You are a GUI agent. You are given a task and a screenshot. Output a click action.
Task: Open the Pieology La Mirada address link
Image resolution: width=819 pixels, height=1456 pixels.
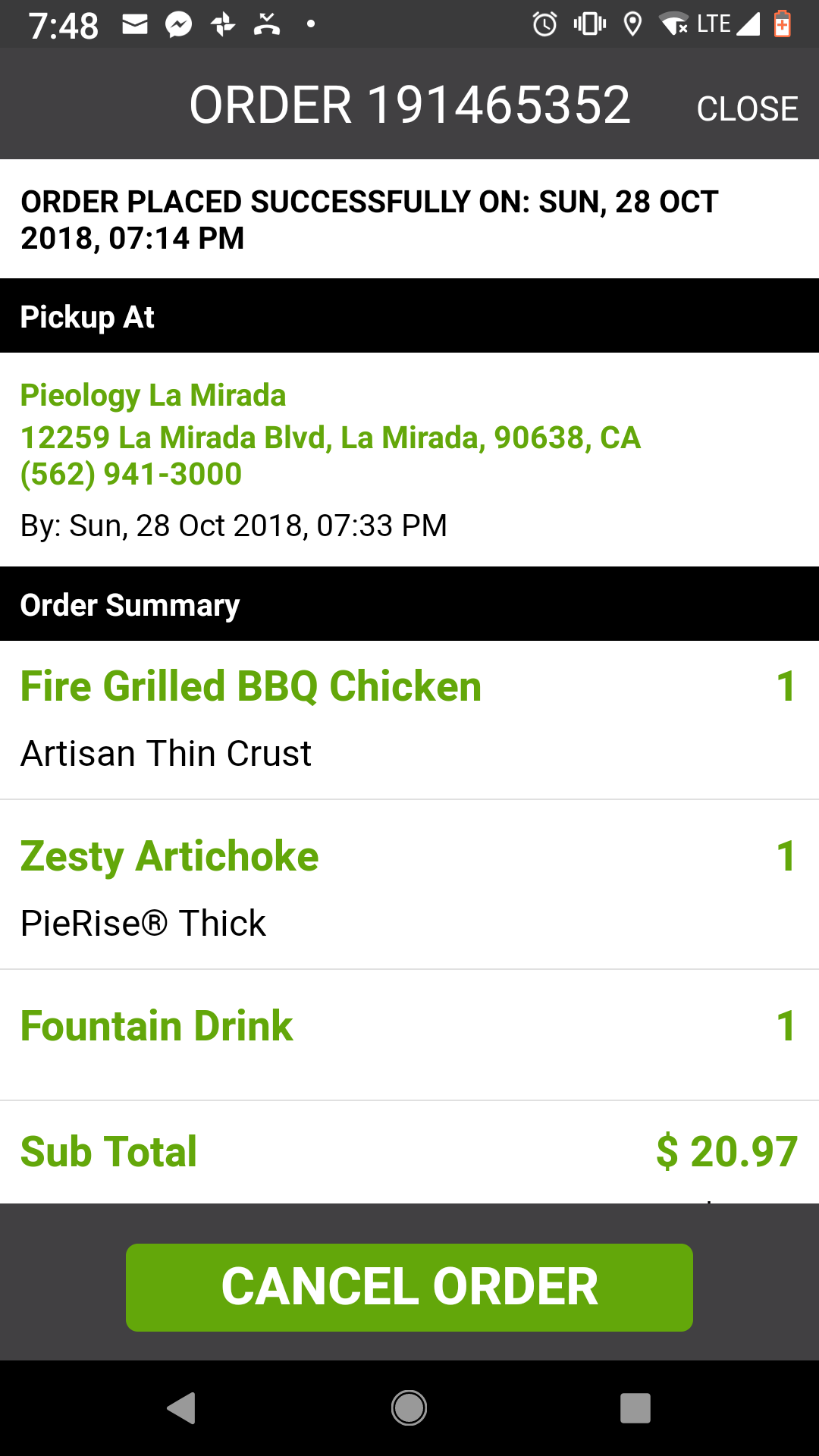pyautogui.click(x=330, y=438)
